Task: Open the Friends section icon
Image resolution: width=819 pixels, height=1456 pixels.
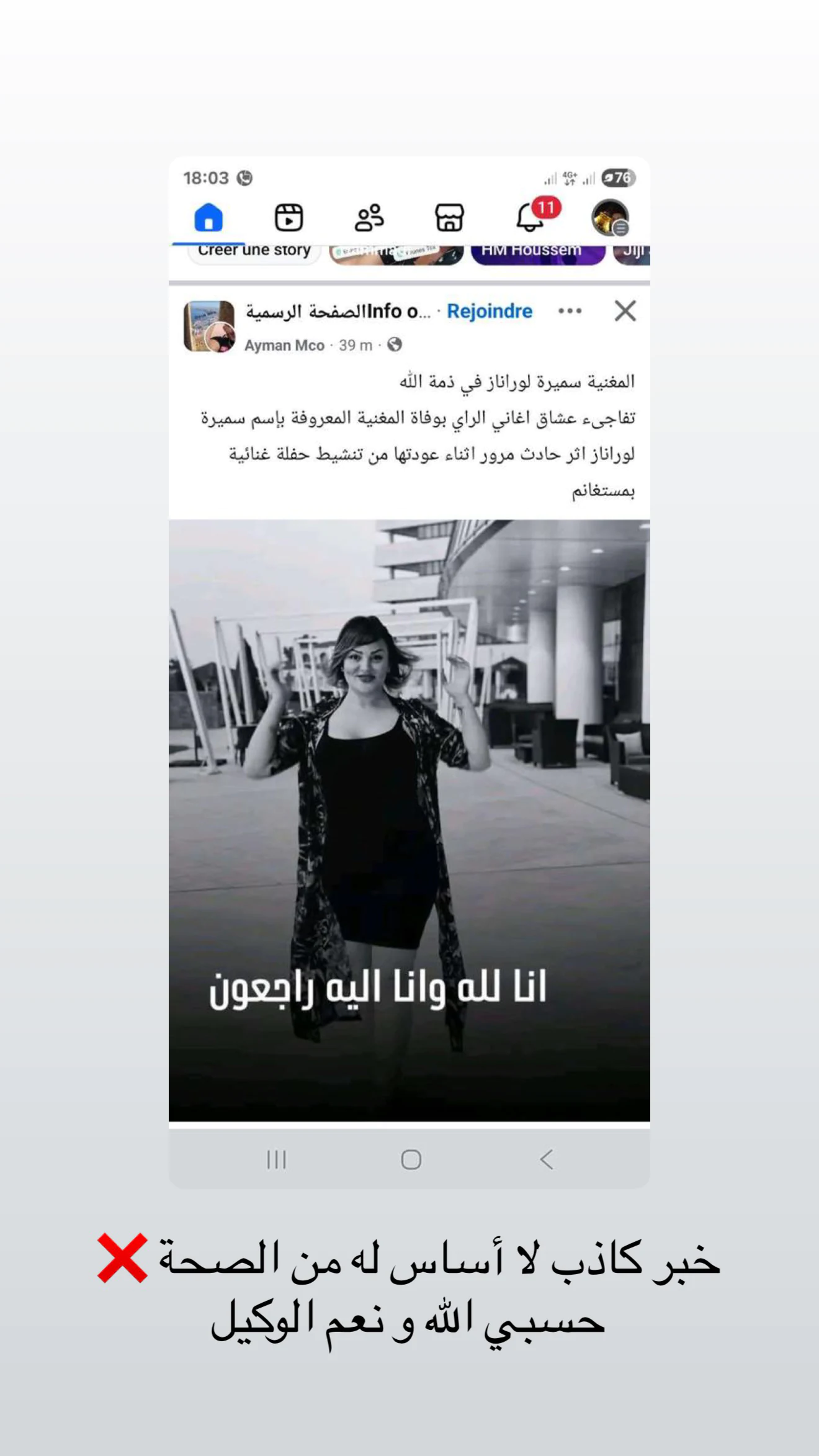Action: click(369, 217)
